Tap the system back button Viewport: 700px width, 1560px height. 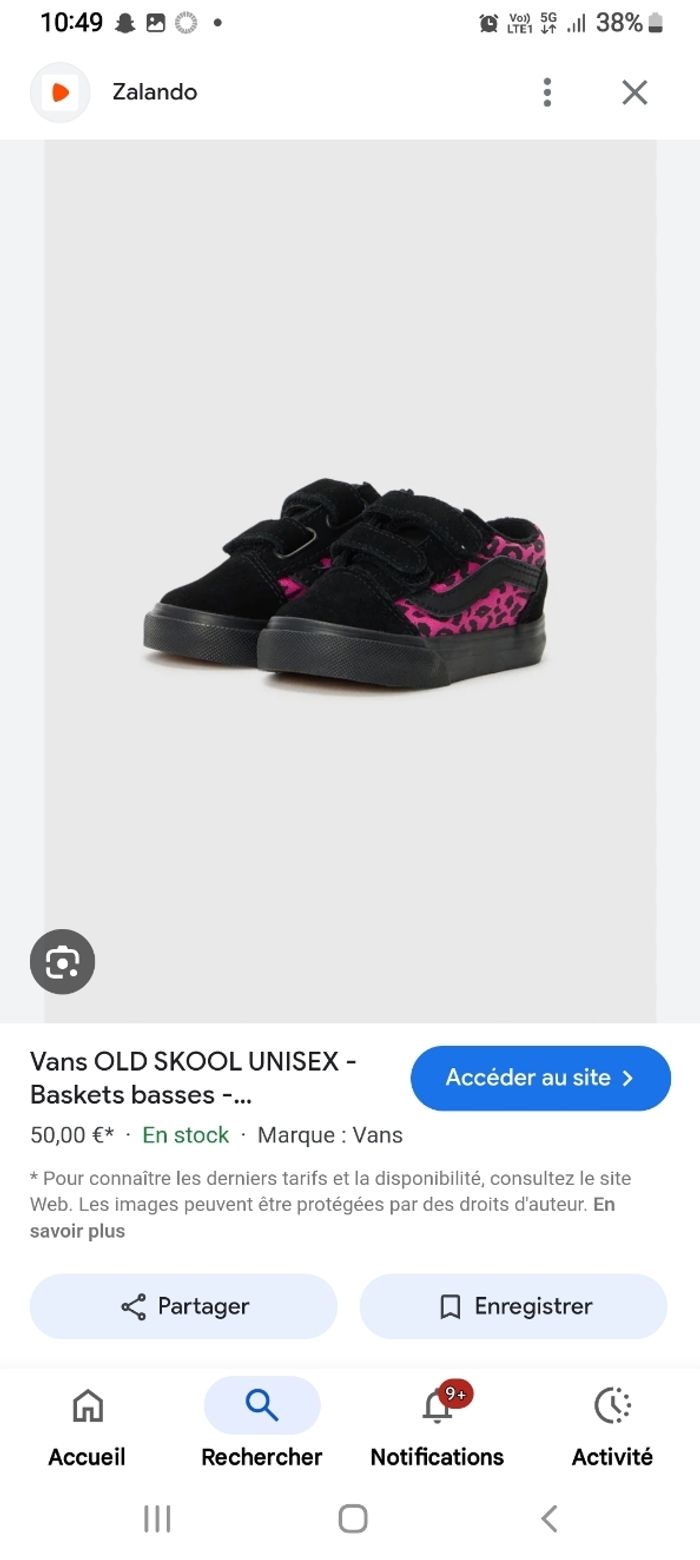pos(549,1519)
